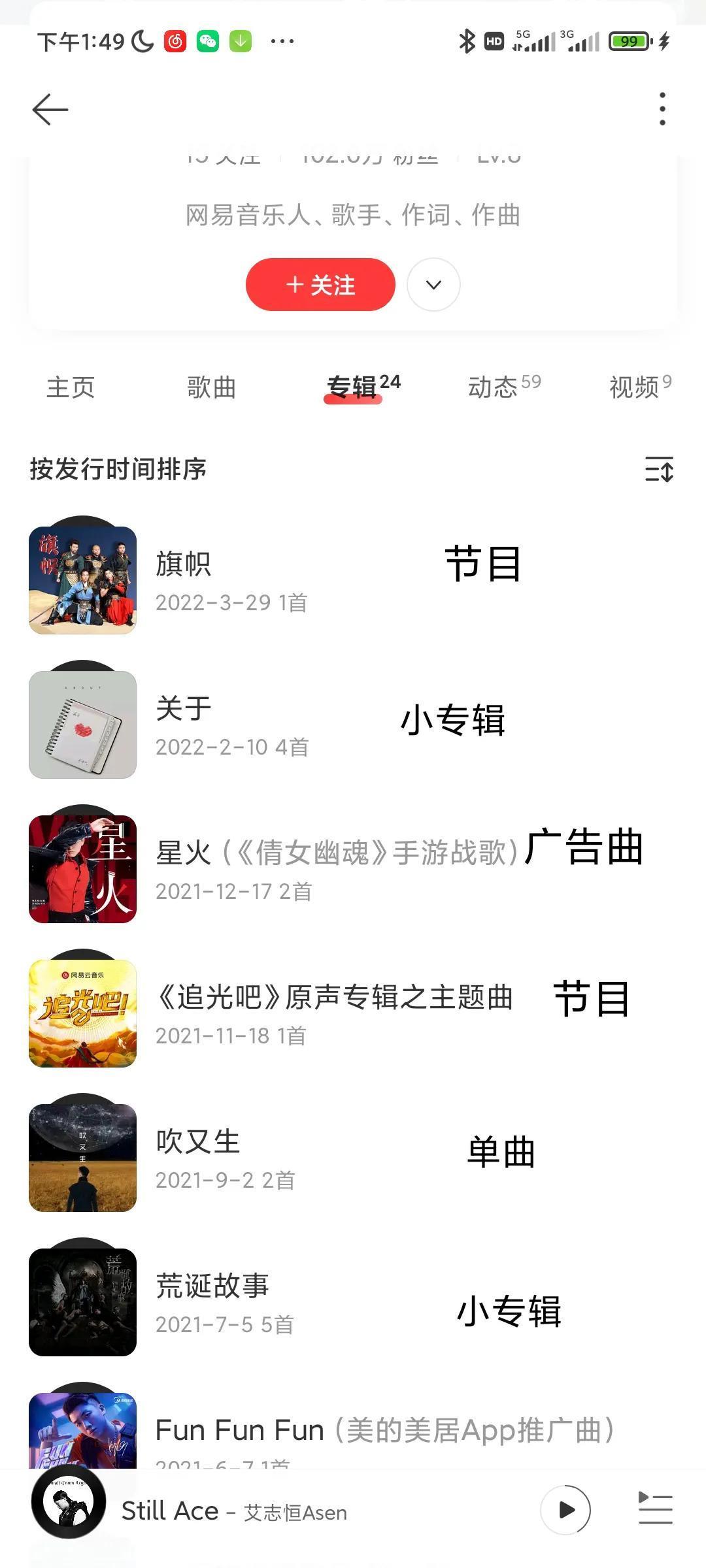Screen dimensions: 706x1568
Task: Switch to the 动态 tab
Action: [x=503, y=387]
